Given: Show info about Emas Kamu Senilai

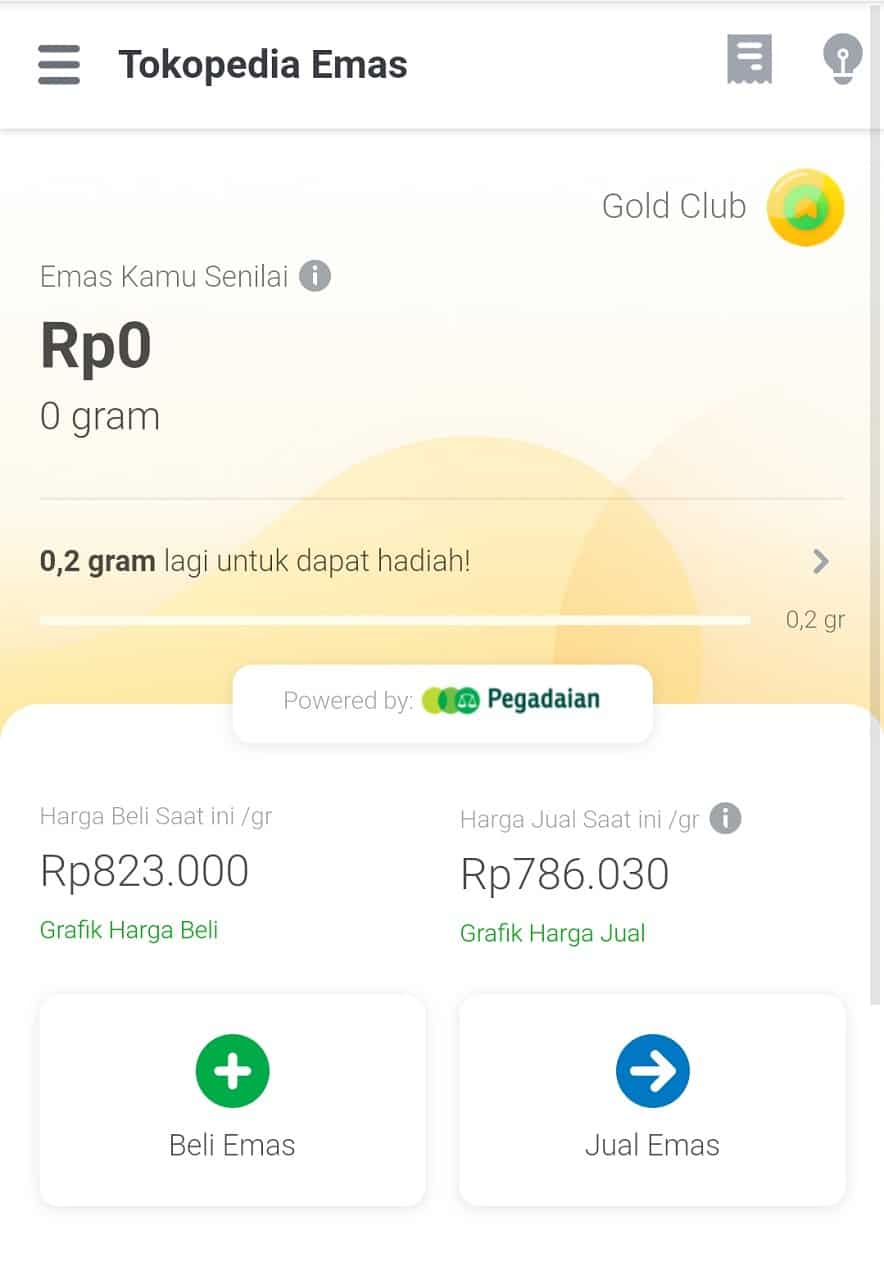Looking at the screenshot, I should tap(315, 275).
